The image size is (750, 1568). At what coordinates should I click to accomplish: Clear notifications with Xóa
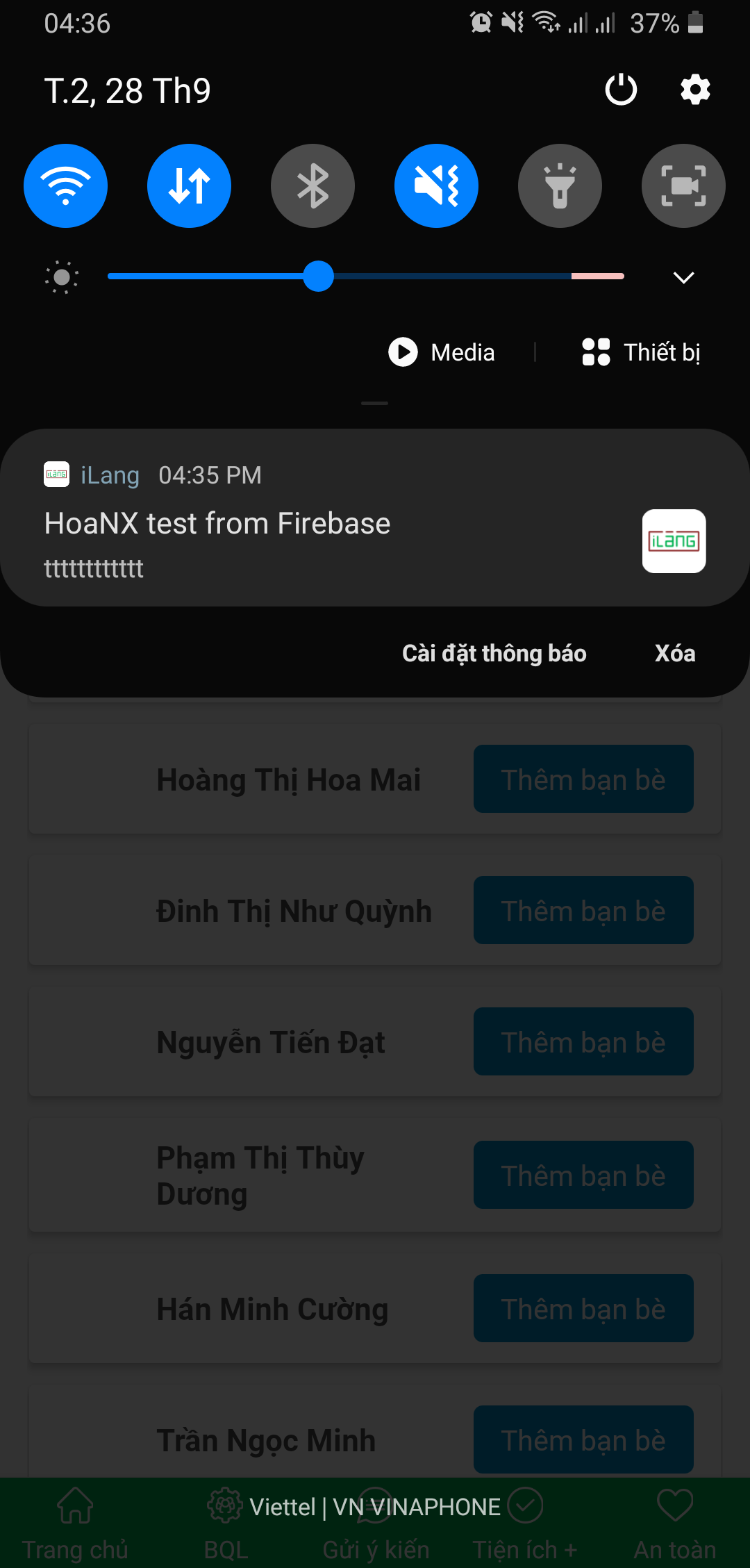click(x=674, y=653)
